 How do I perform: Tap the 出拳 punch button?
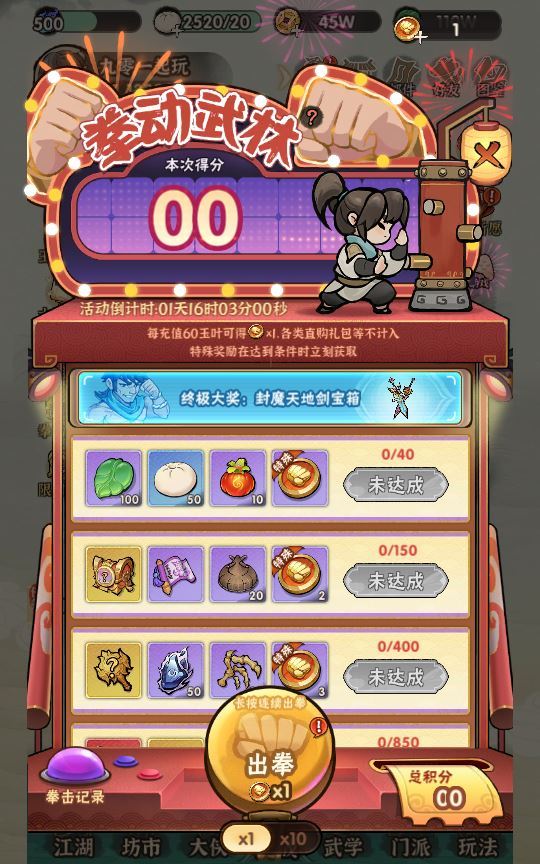[269, 755]
